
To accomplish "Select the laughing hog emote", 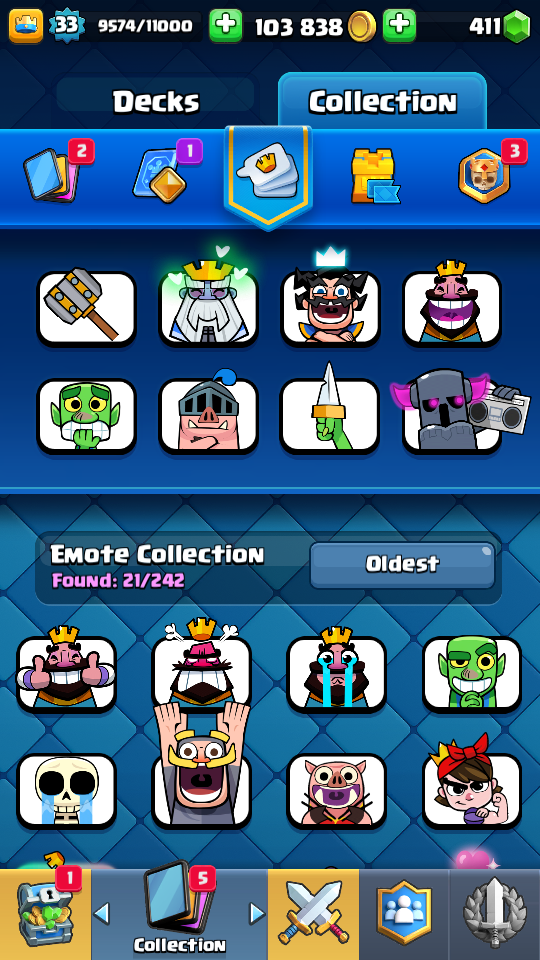I will click(x=337, y=790).
